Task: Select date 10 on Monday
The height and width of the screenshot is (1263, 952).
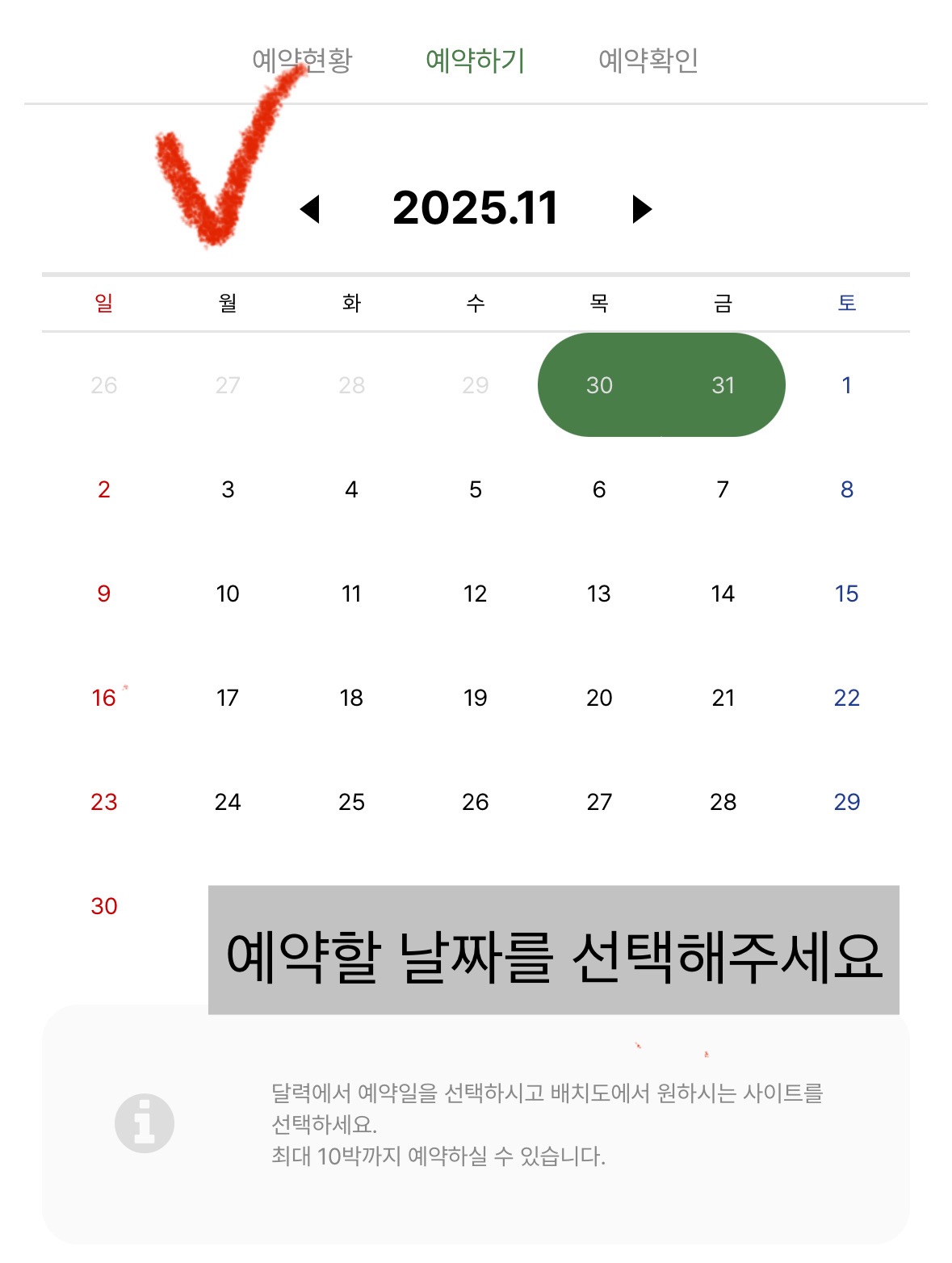Action: (228, 594)
